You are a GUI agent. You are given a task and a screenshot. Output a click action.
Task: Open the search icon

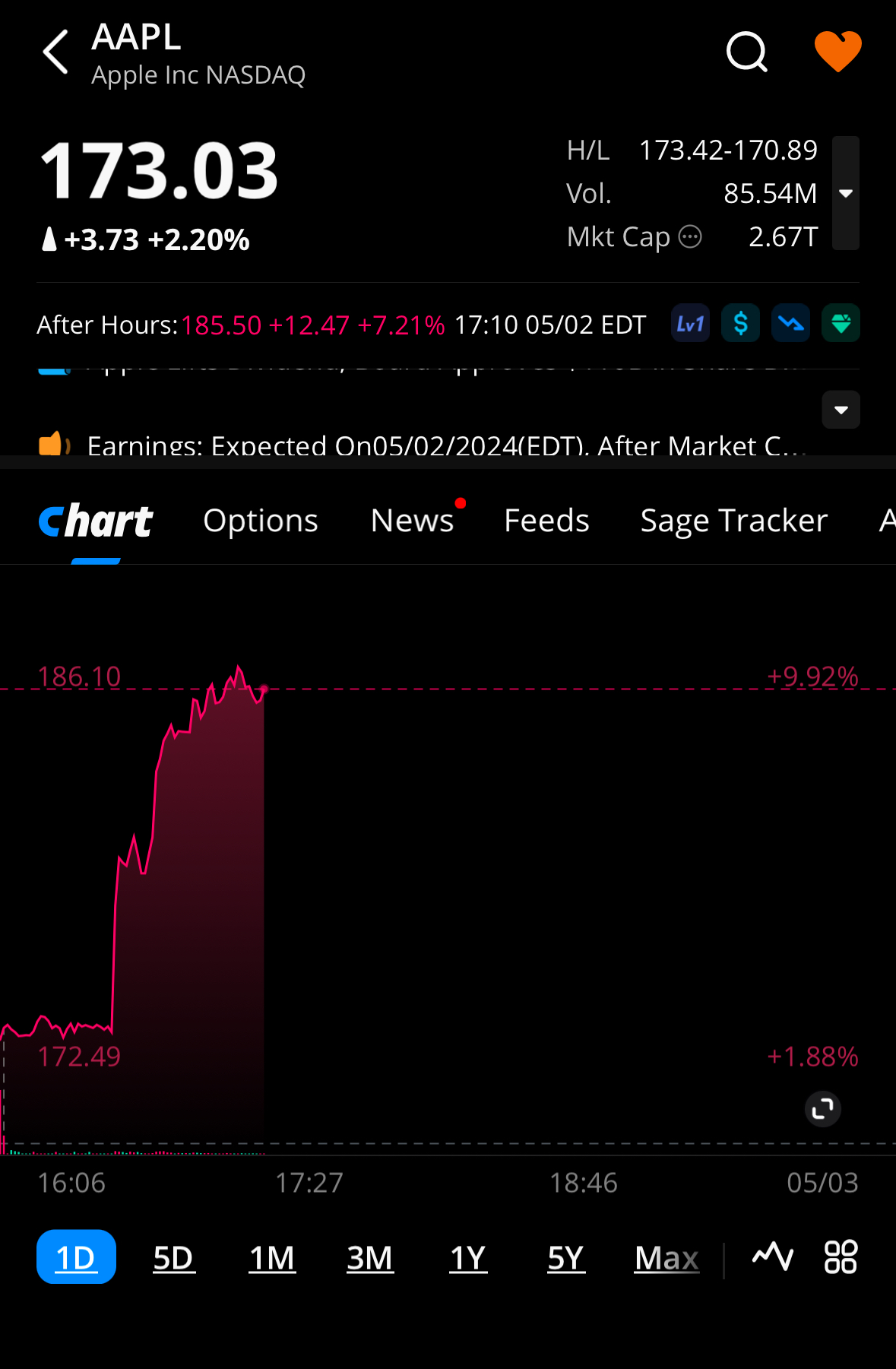[747, 52]
